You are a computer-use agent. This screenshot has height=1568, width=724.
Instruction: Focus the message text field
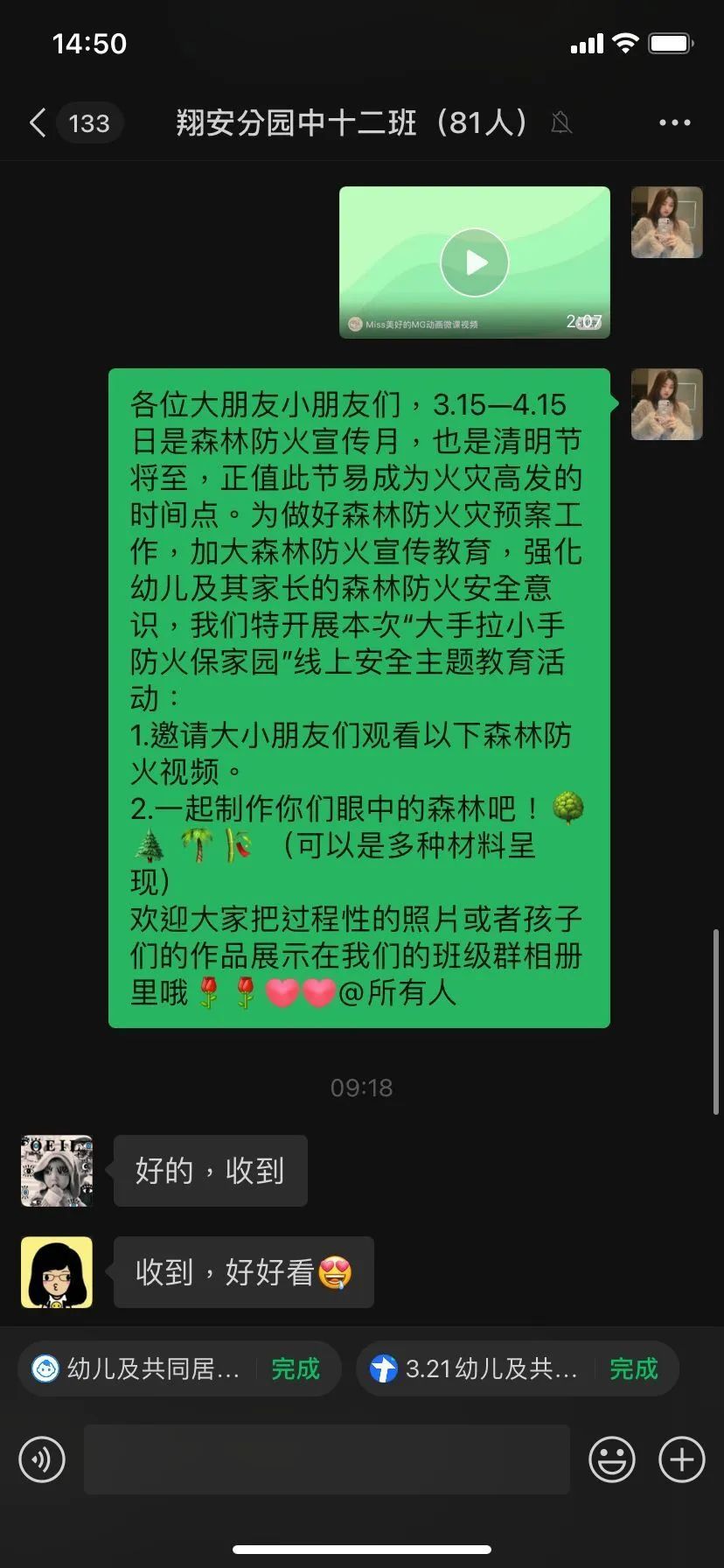pyautogui.click(x=326, y=1459)
